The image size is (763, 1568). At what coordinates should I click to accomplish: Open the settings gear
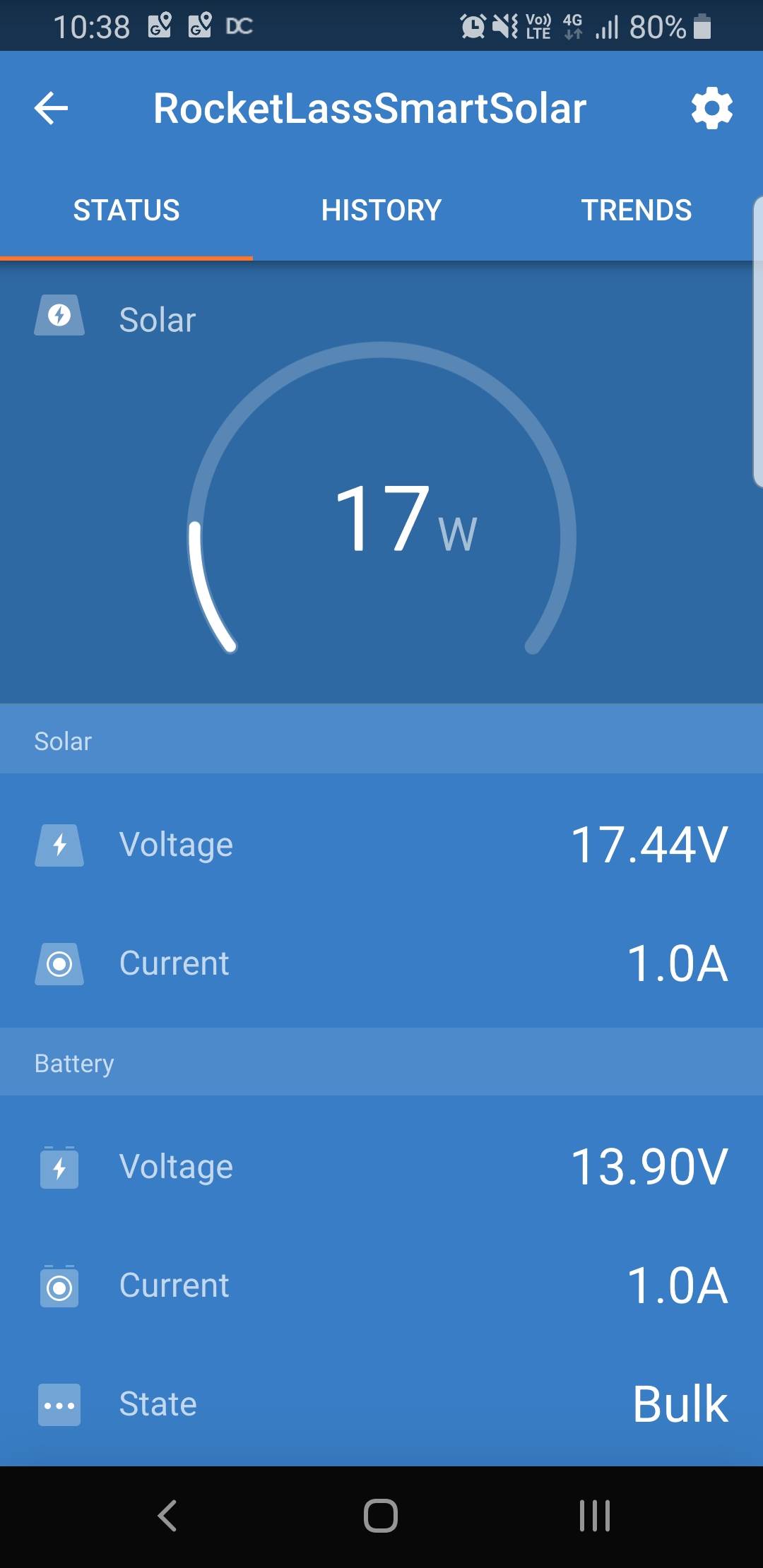coord(711,109)
